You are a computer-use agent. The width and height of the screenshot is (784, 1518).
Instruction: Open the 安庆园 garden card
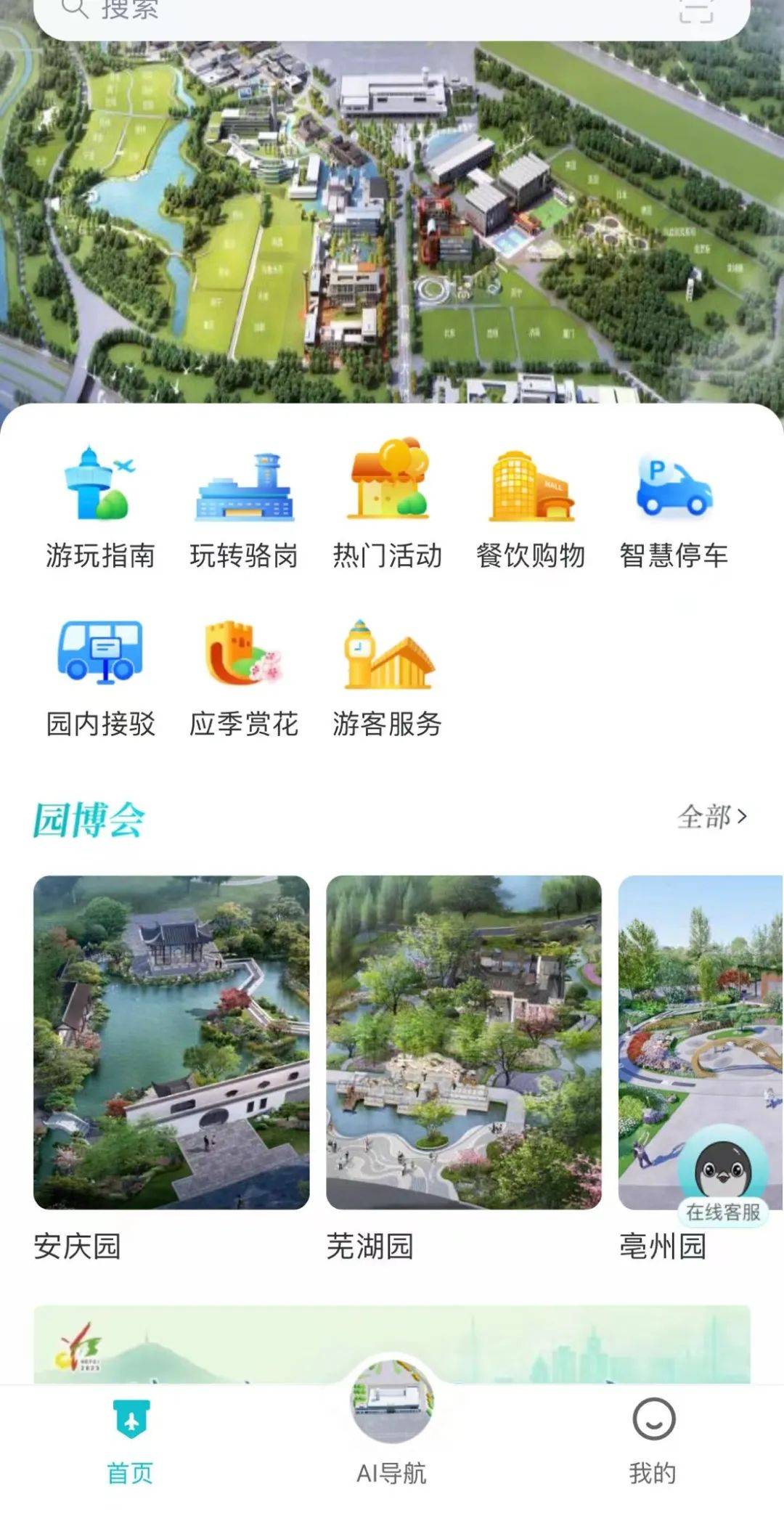[x=171, y=1067]
